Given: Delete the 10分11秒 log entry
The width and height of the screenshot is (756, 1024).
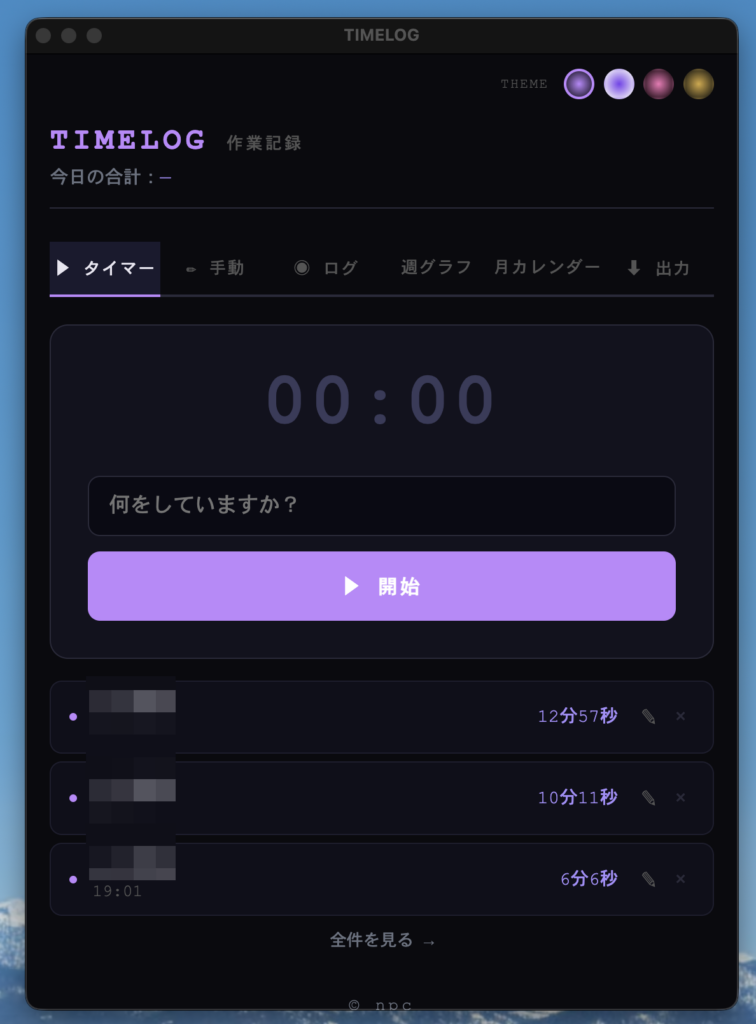Looking at the screenshot, I should 681,798.
